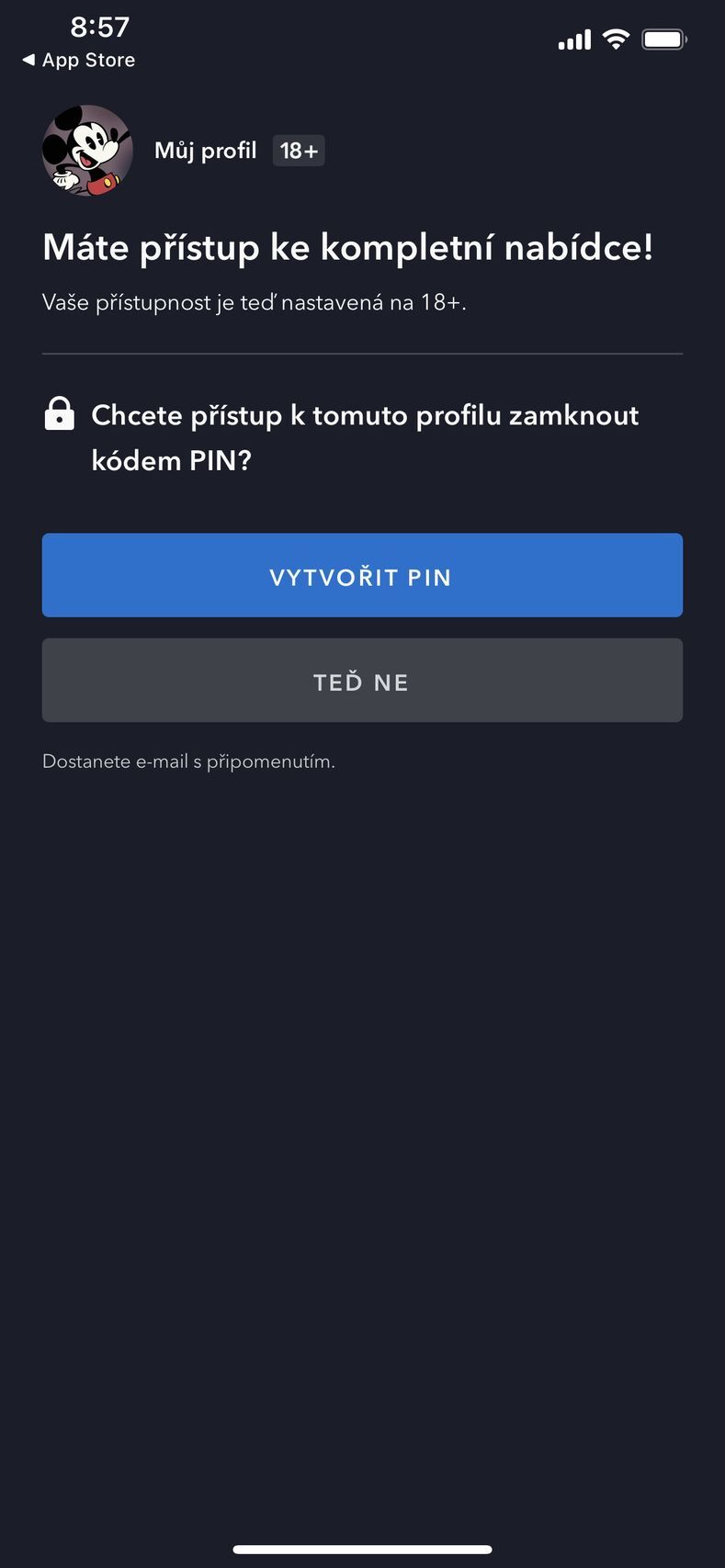This screenshot has height=1568, width=725.
Task: Choose TEĎ NE to skip PIN
Action: tap(362, 681)
